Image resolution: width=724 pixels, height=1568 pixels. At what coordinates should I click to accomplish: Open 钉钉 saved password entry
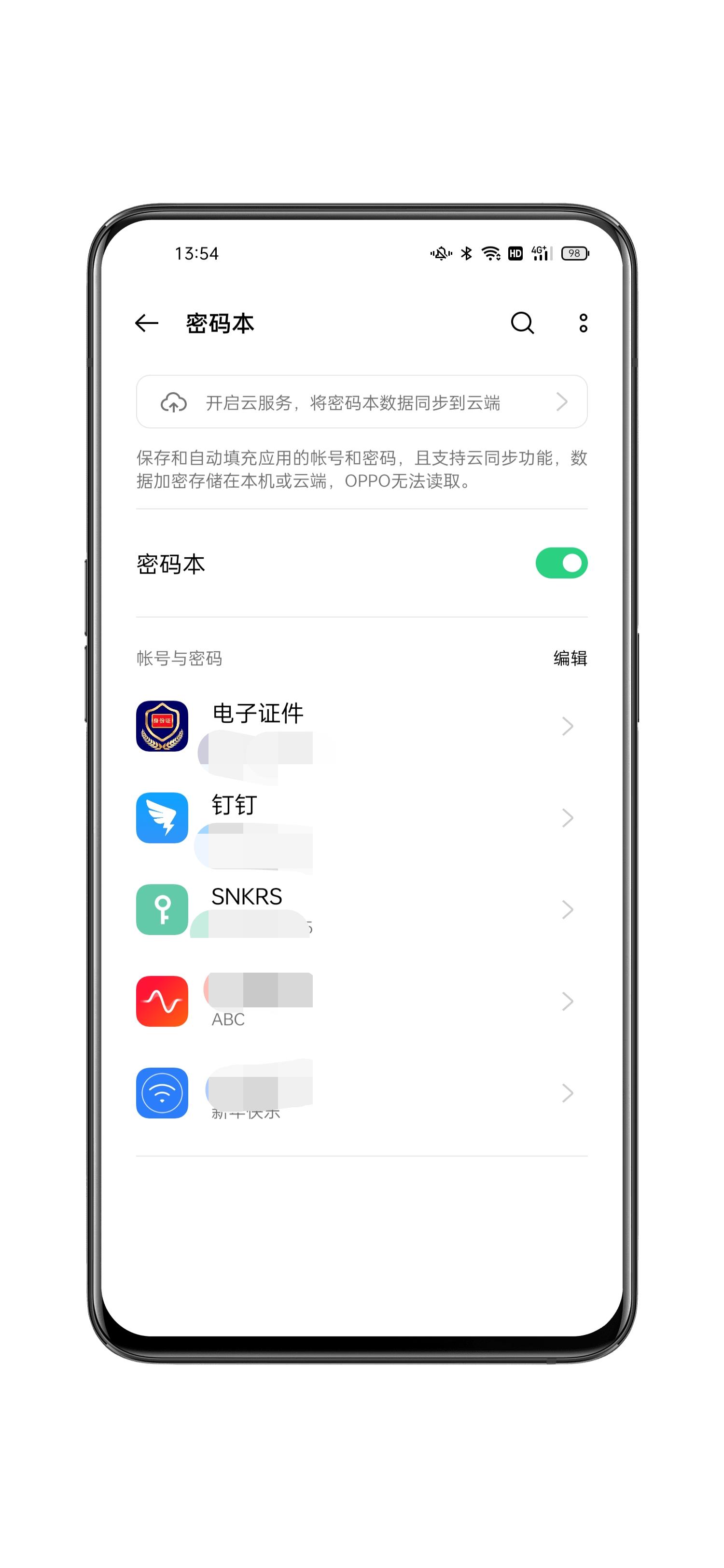pos(362,817)
